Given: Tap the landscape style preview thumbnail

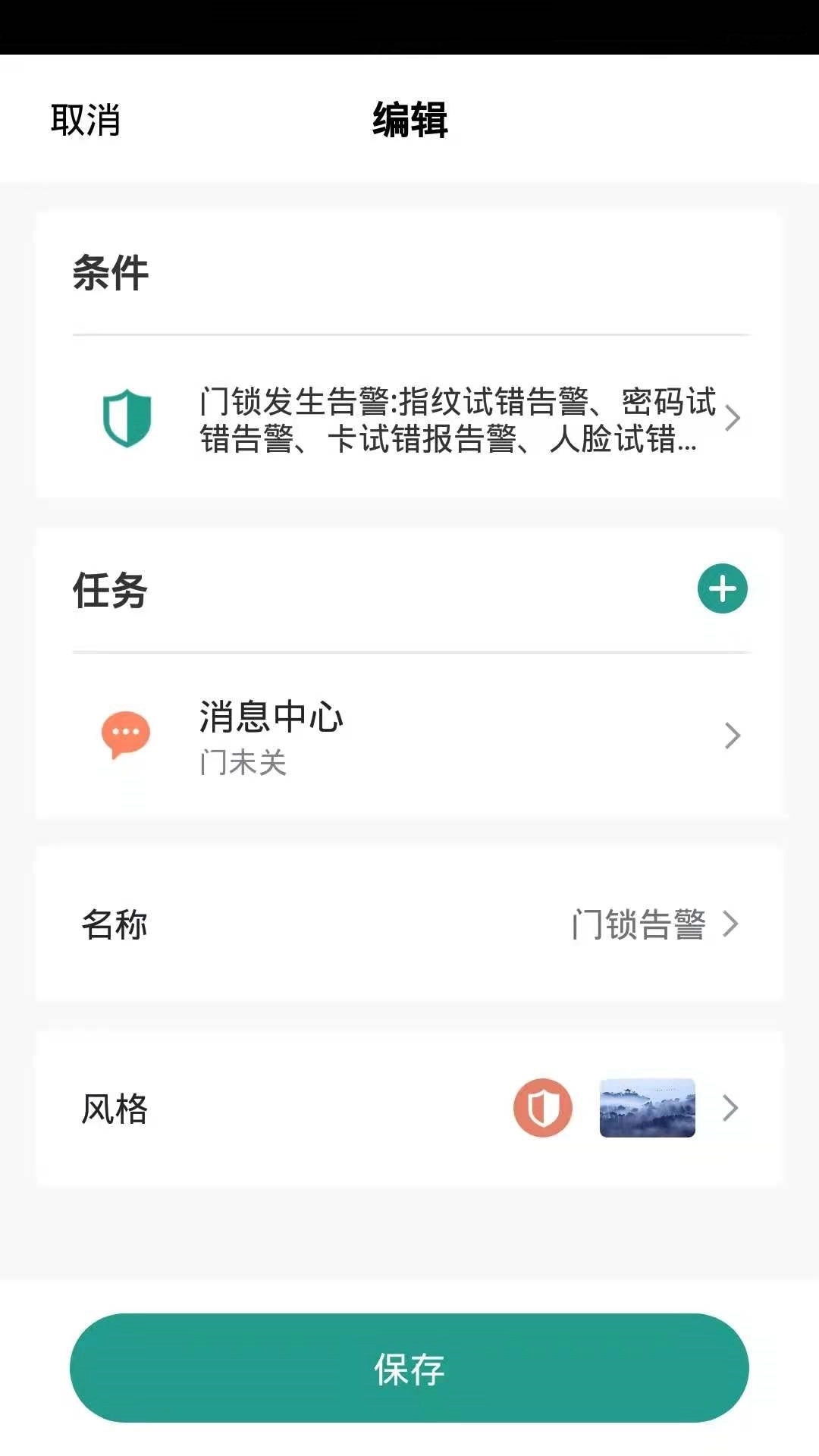Looking at the screenshot, I should point(647,1108).
